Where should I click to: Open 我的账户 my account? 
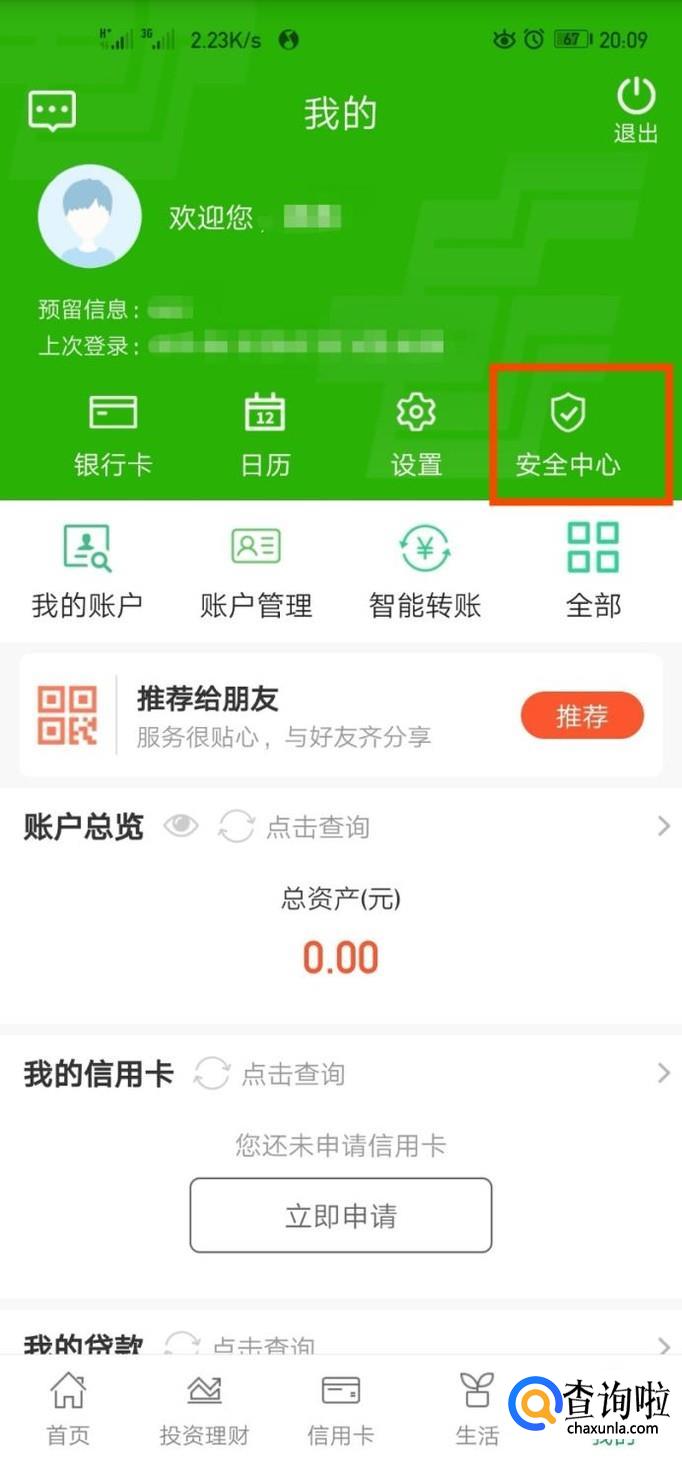87,570
